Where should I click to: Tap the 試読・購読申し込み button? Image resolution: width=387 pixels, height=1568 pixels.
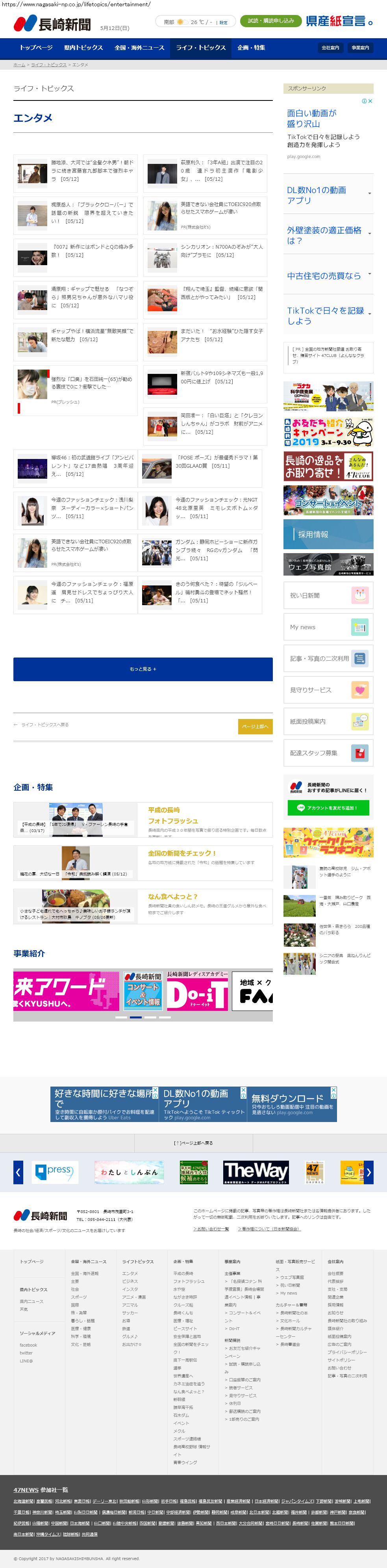271,21
